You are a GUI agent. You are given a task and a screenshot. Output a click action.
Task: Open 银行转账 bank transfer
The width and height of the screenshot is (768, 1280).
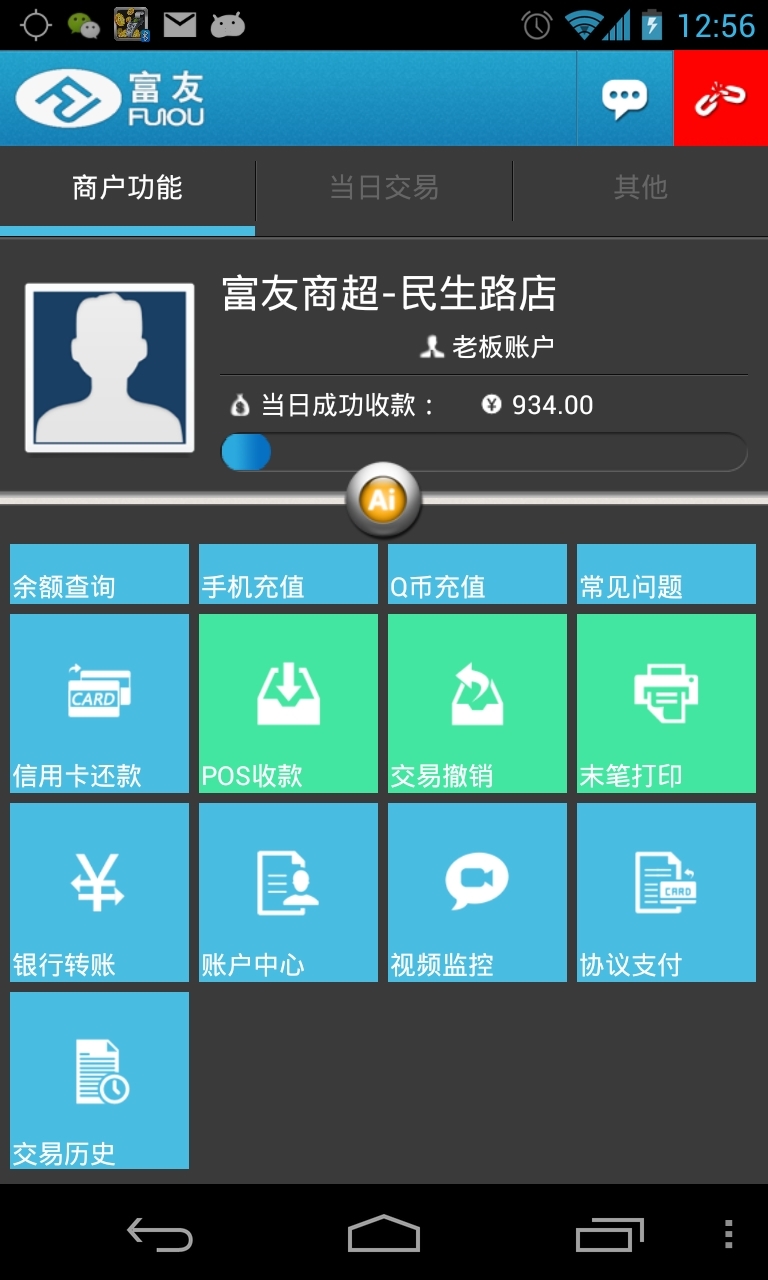pos(99,892)
